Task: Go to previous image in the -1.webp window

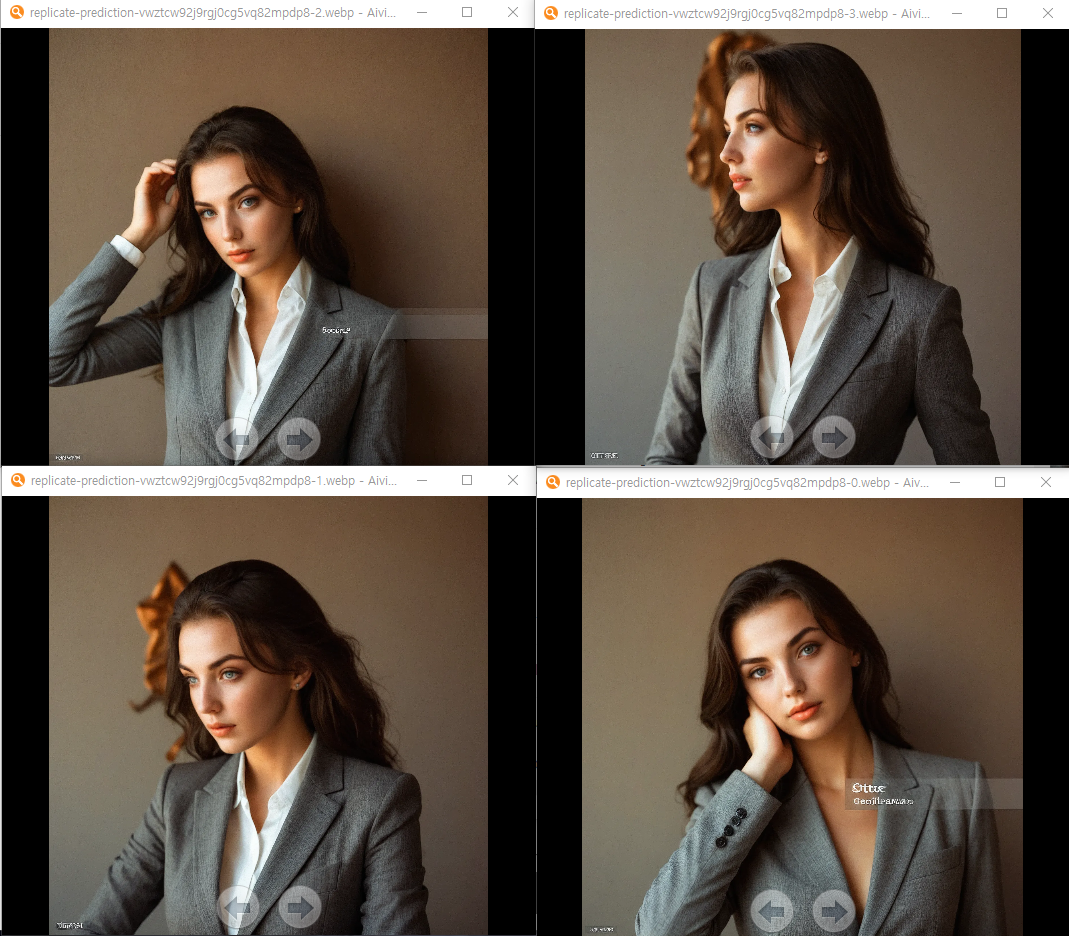Action: click(238, 907)
